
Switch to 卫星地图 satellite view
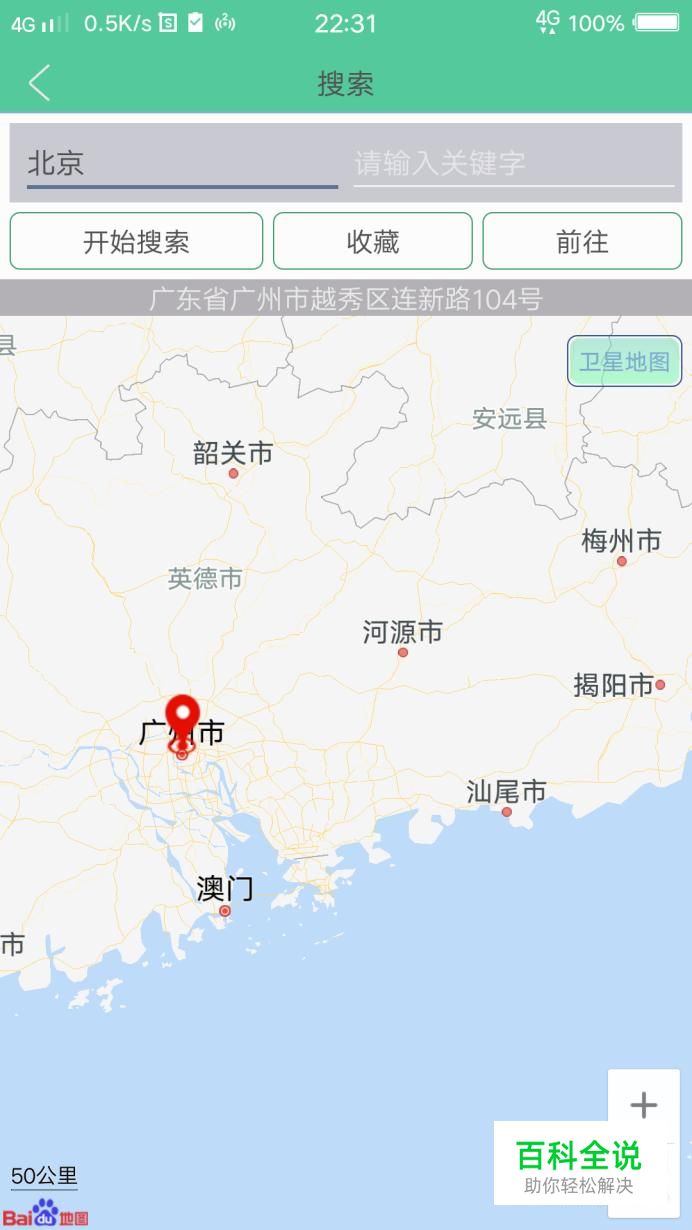(624, 361)
